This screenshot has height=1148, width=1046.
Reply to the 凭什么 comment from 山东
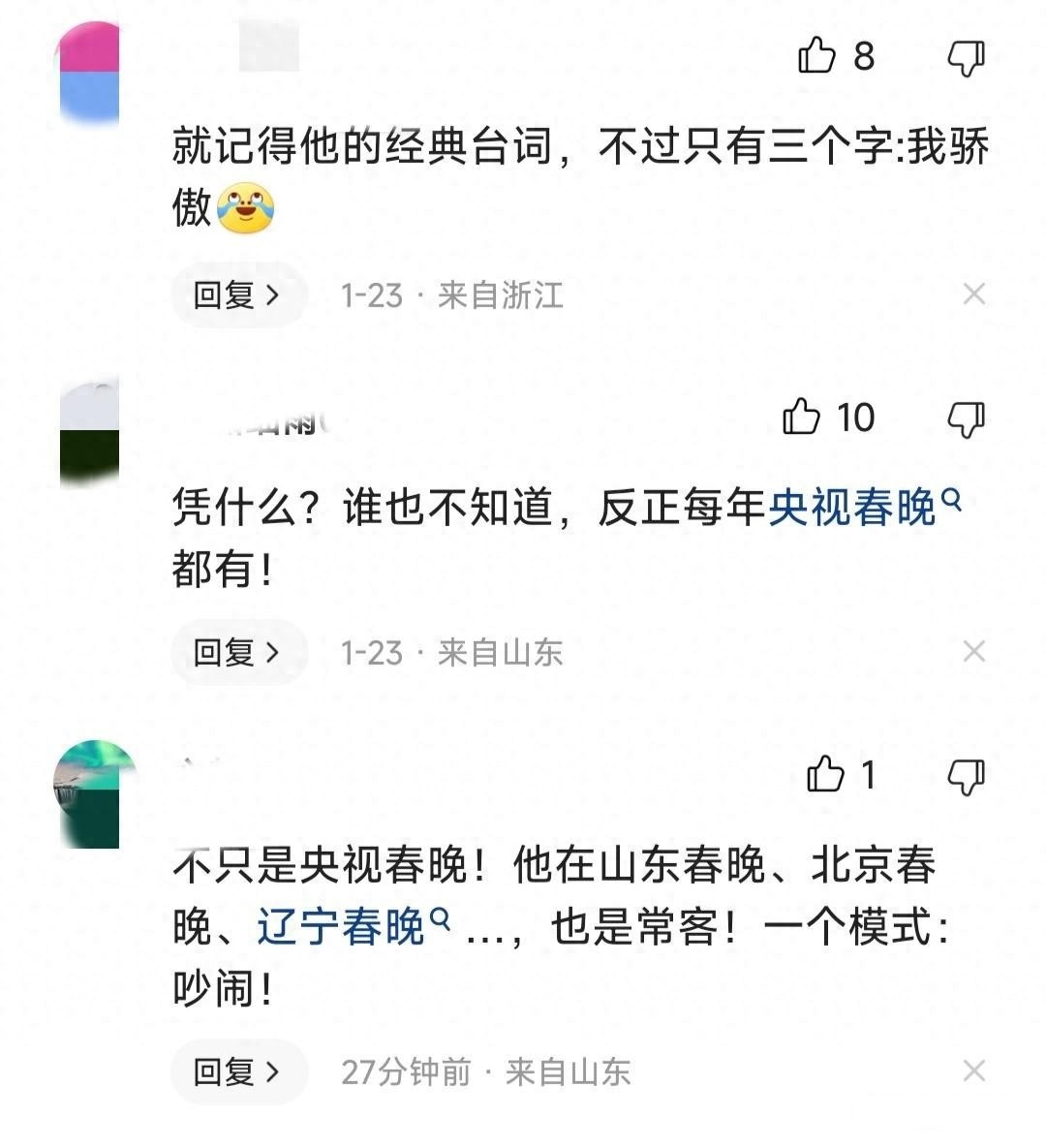(237, 652)
